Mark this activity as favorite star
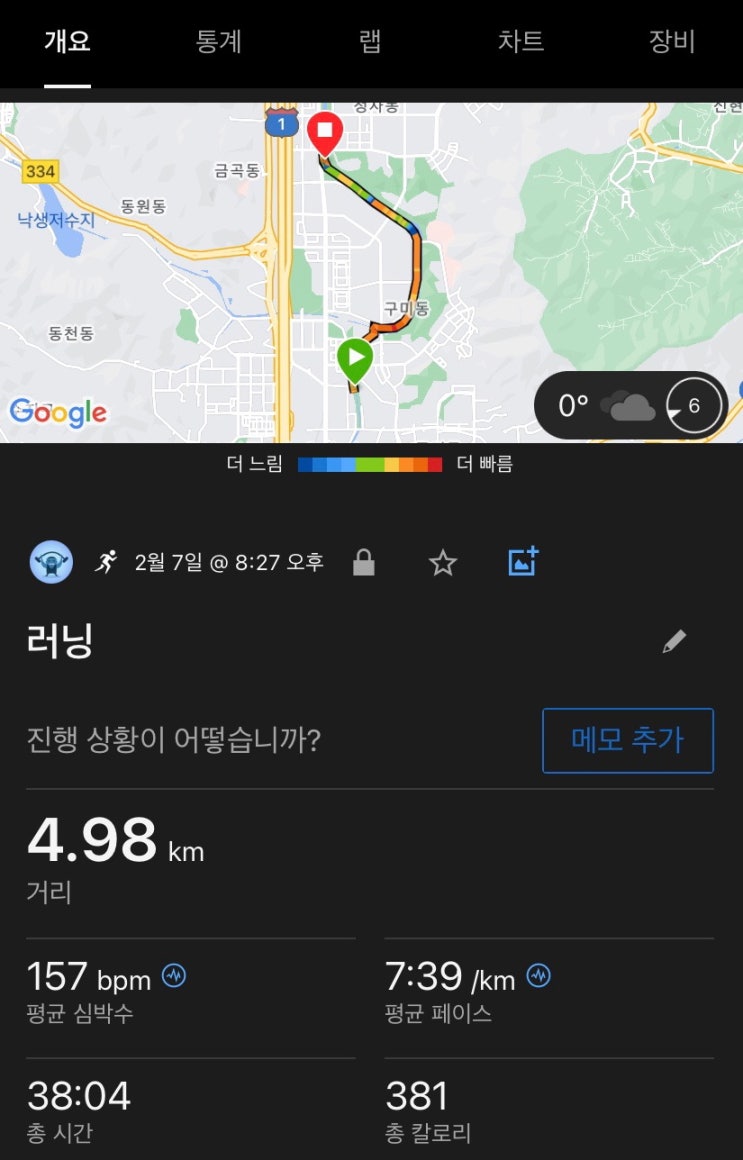743x1160 pixels. tap(442, 563)
